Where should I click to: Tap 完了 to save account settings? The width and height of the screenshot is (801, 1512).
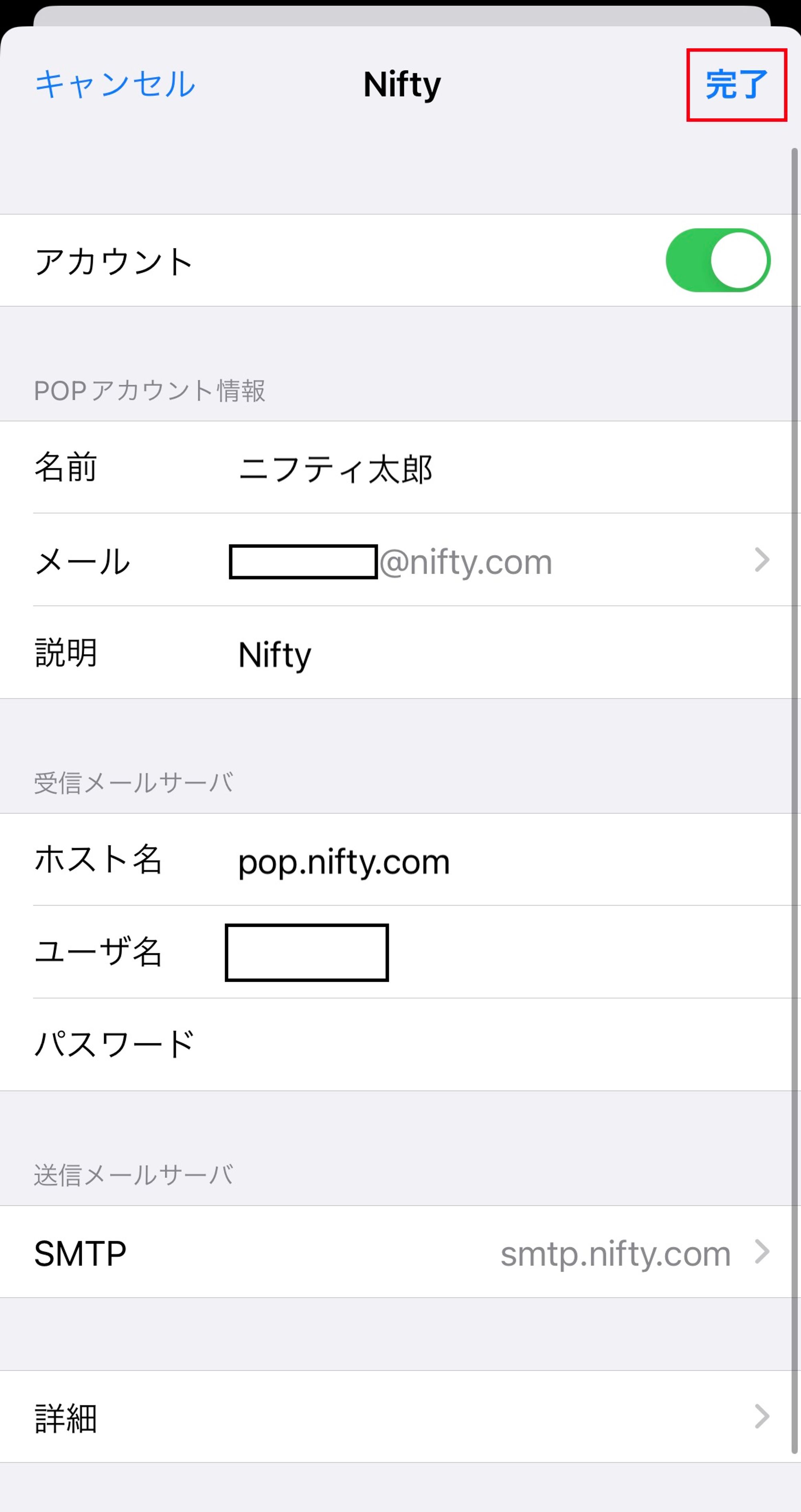click(x=736, y=85)
